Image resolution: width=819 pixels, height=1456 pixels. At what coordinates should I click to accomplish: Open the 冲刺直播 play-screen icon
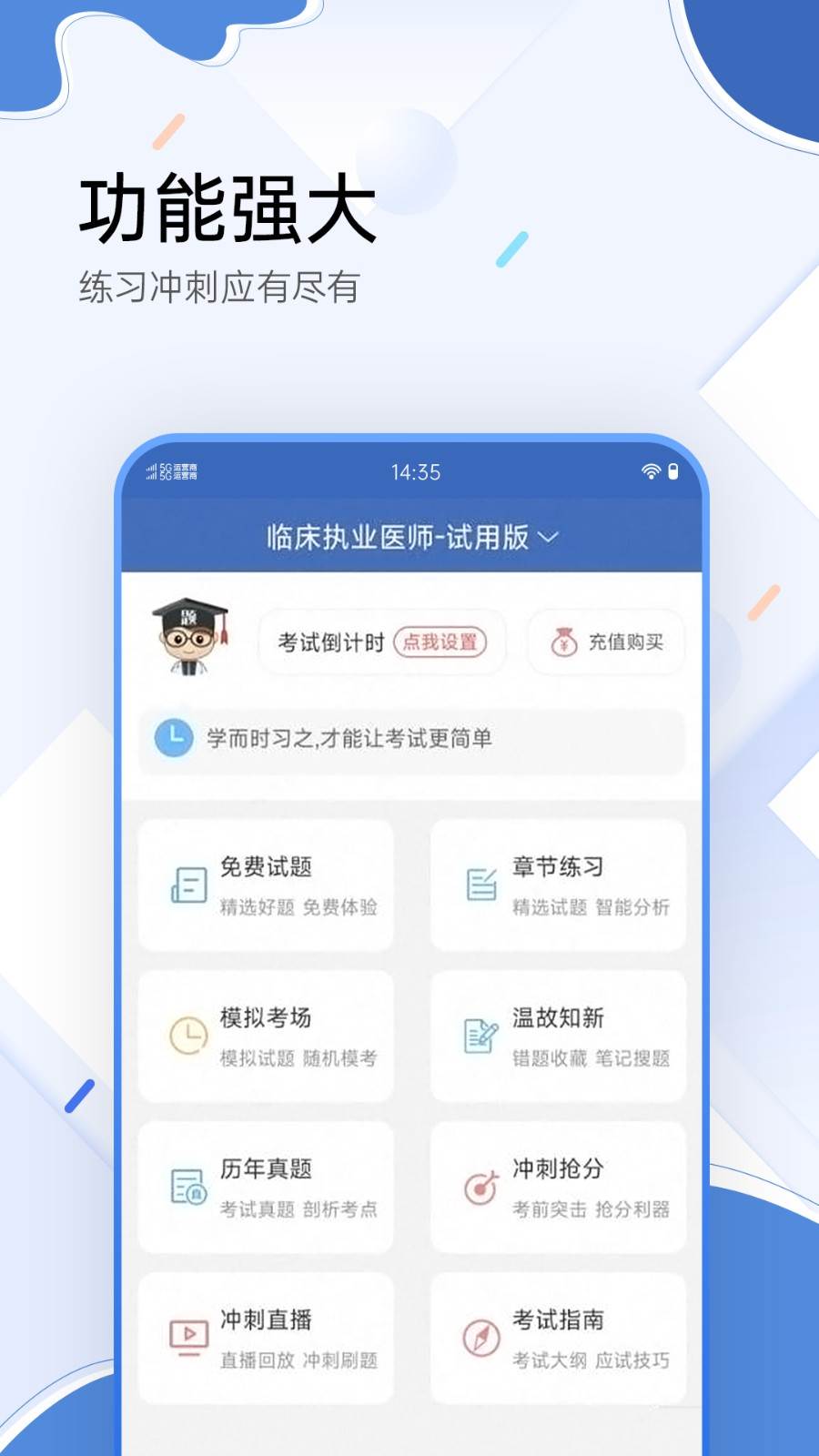(188, 1338)
